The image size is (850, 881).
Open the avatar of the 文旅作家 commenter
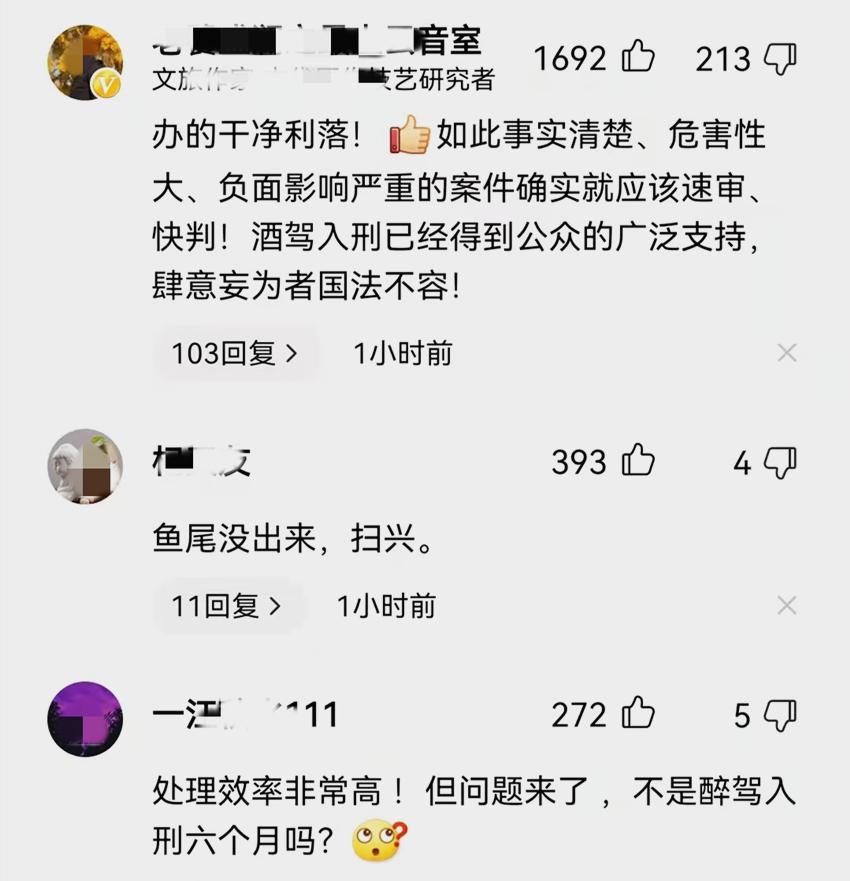coord(85,62)
